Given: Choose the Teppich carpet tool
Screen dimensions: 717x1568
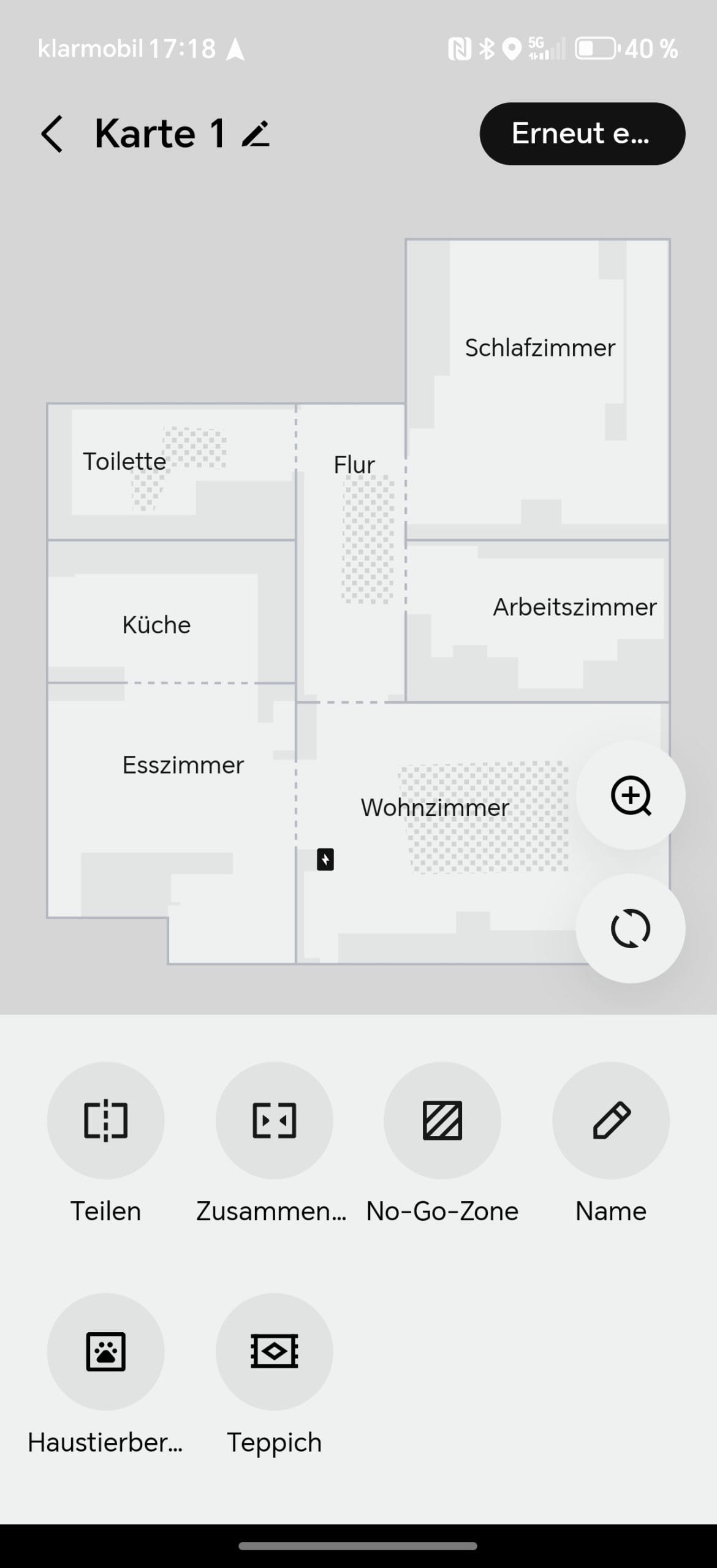Looking at the screenshot, I should pyautogui.click(x=274, y=1351).
